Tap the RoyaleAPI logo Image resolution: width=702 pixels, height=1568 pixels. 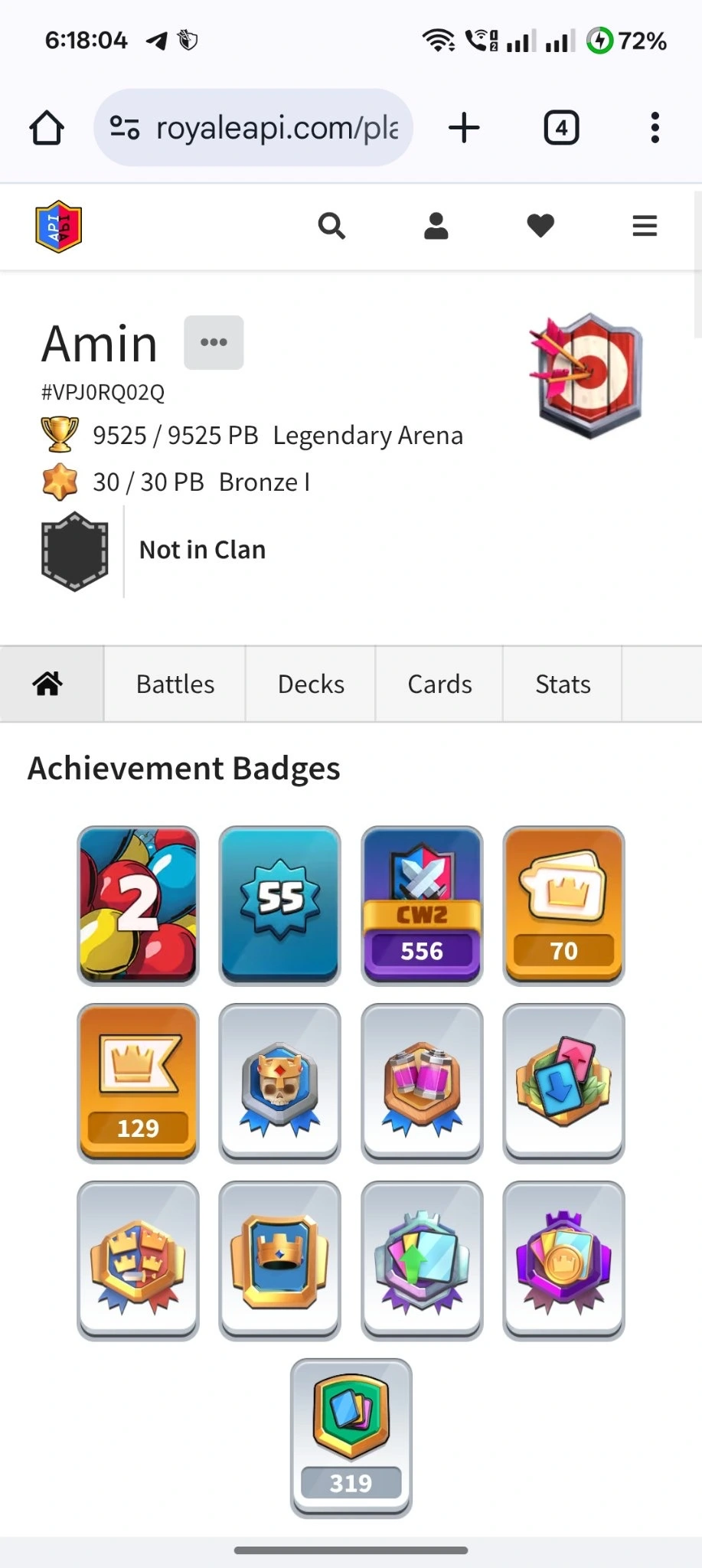[x=59, y=226]
